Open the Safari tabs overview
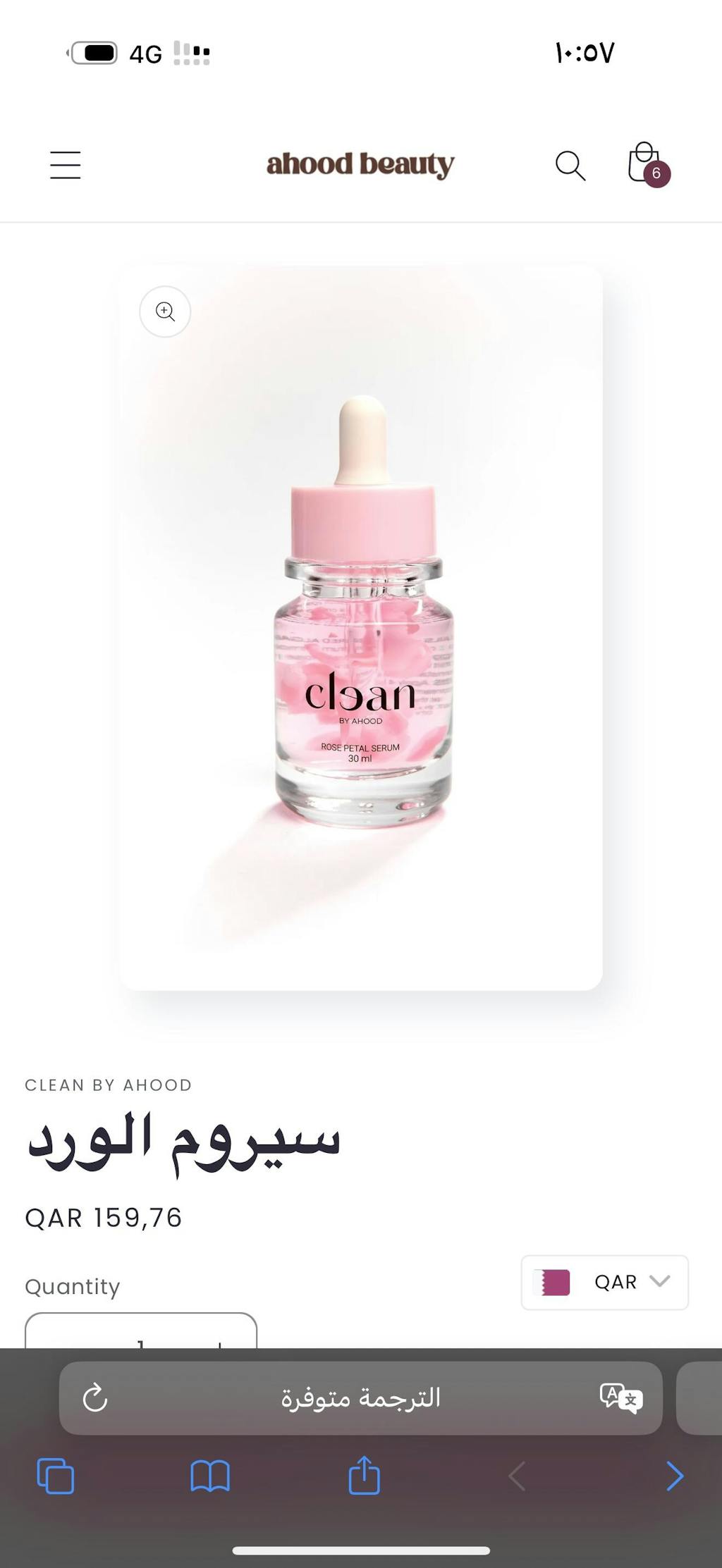 (56, 1476)
